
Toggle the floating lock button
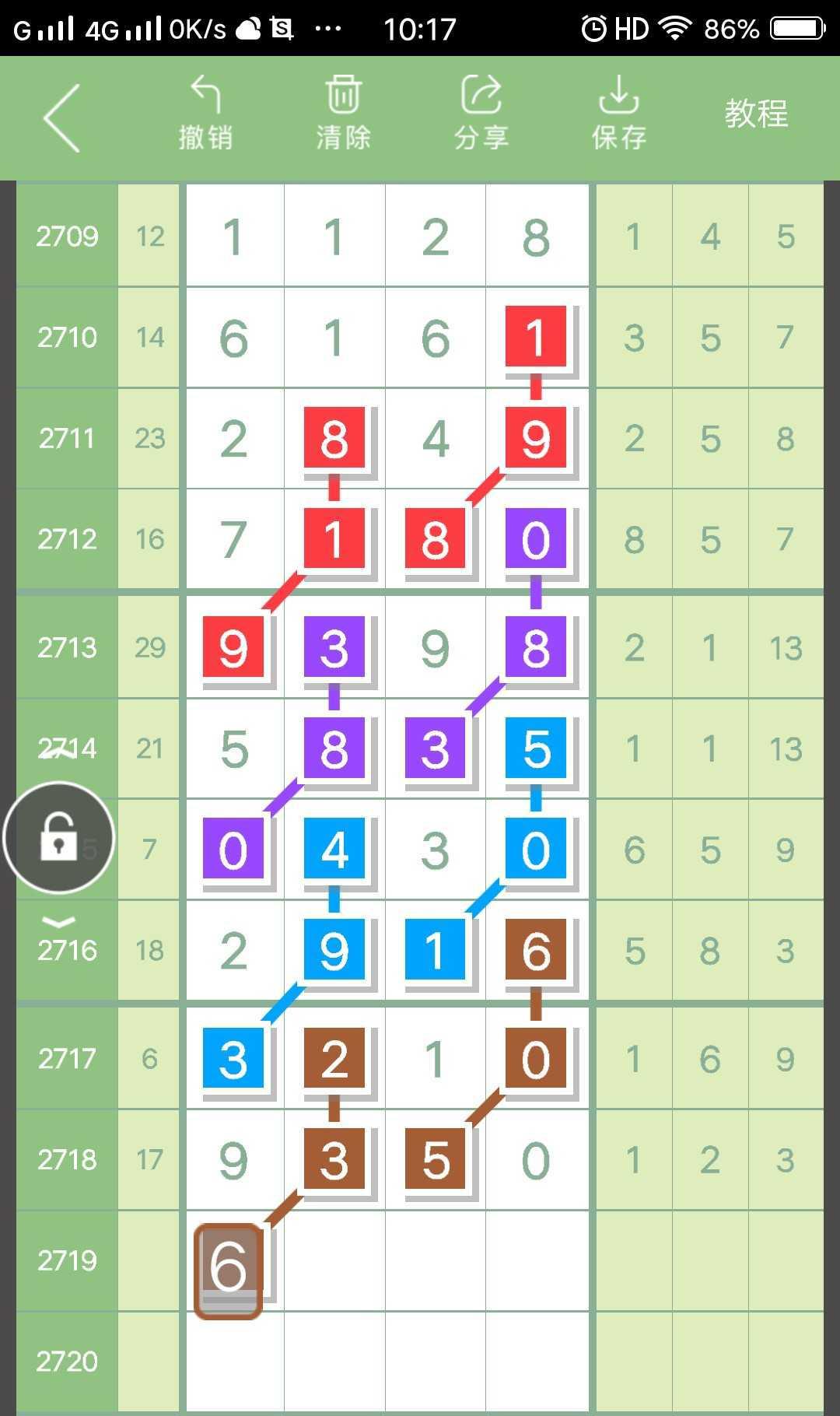tap(59, 838)
